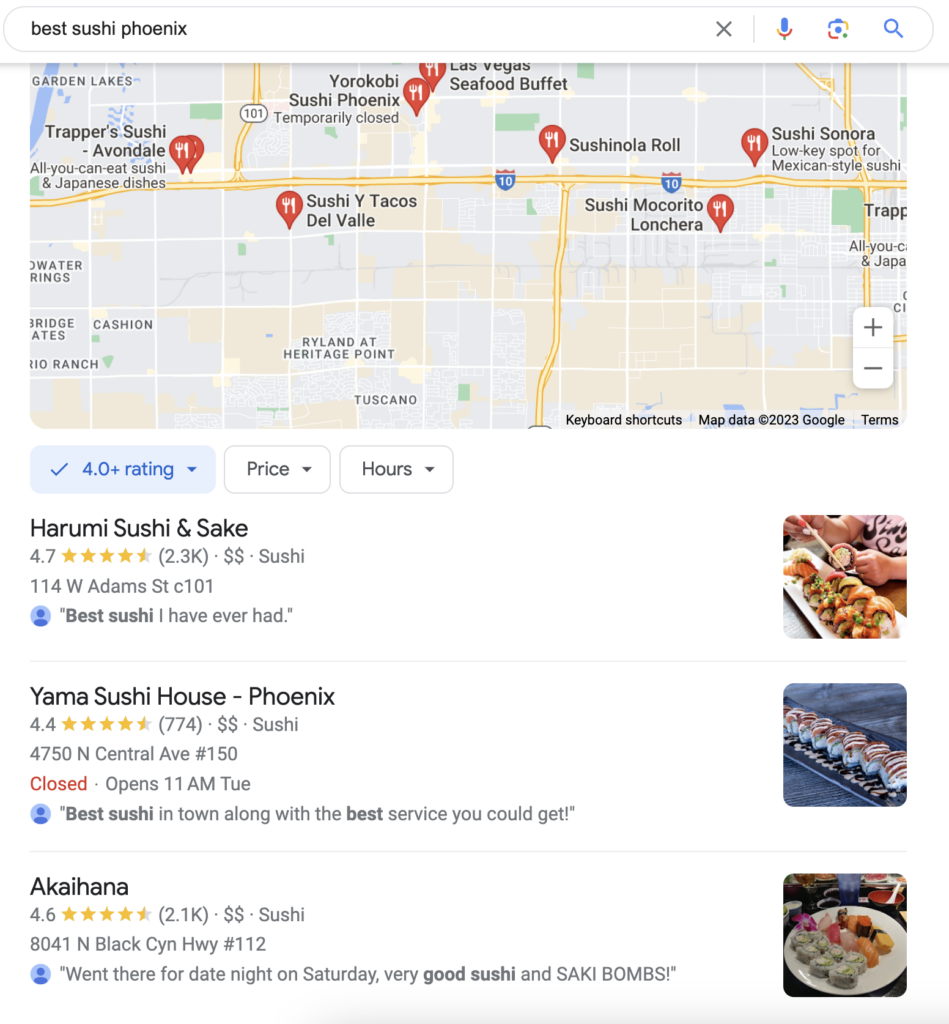Viewport: 949px width, 1024px height.
Task: Click the Sushi Mocorito Lonchera map marker
Action: click(x=722, y=212)
